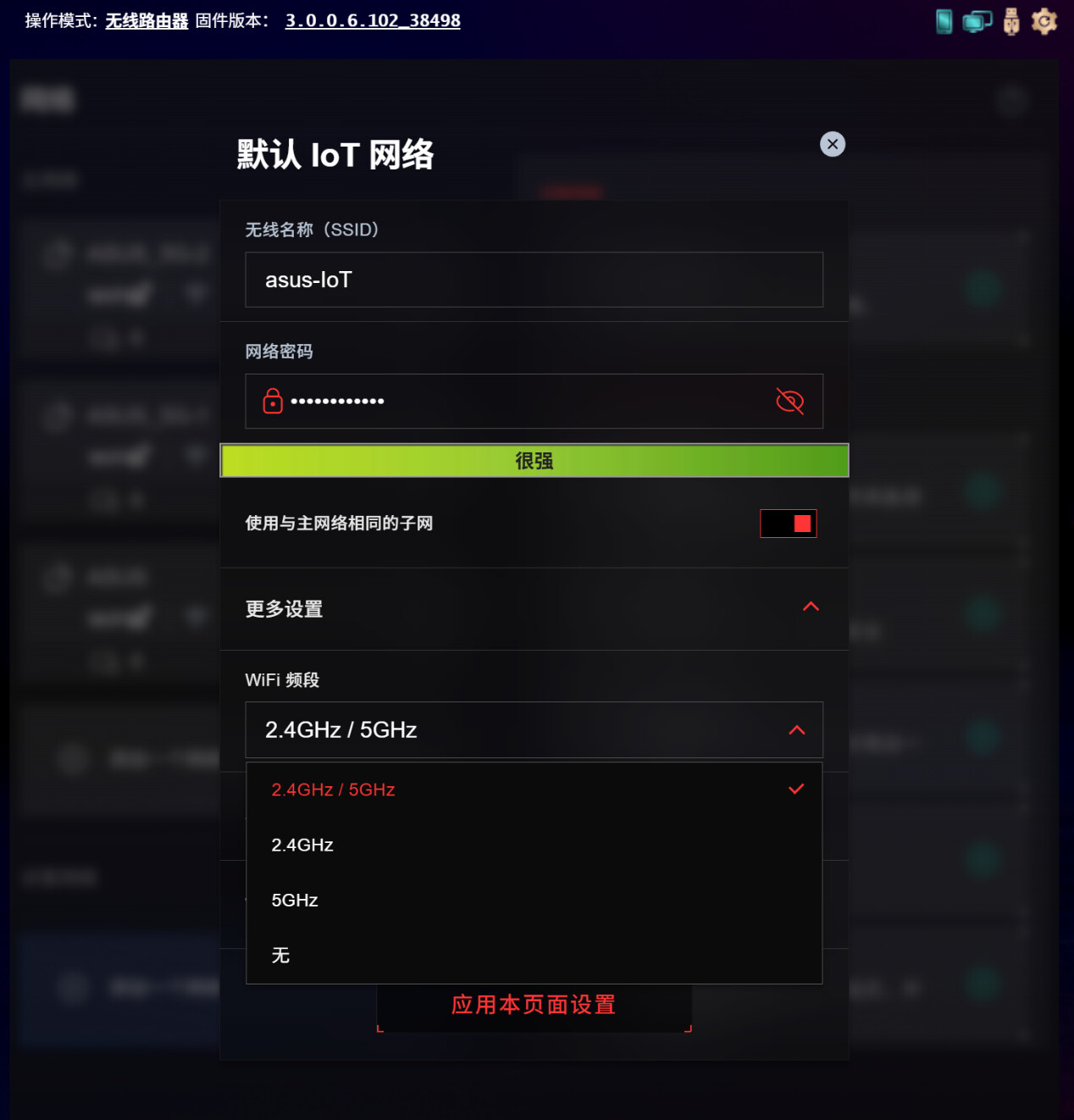
Task: Open the 无线路由器 operation mode link
Action: tap(147, 20)
